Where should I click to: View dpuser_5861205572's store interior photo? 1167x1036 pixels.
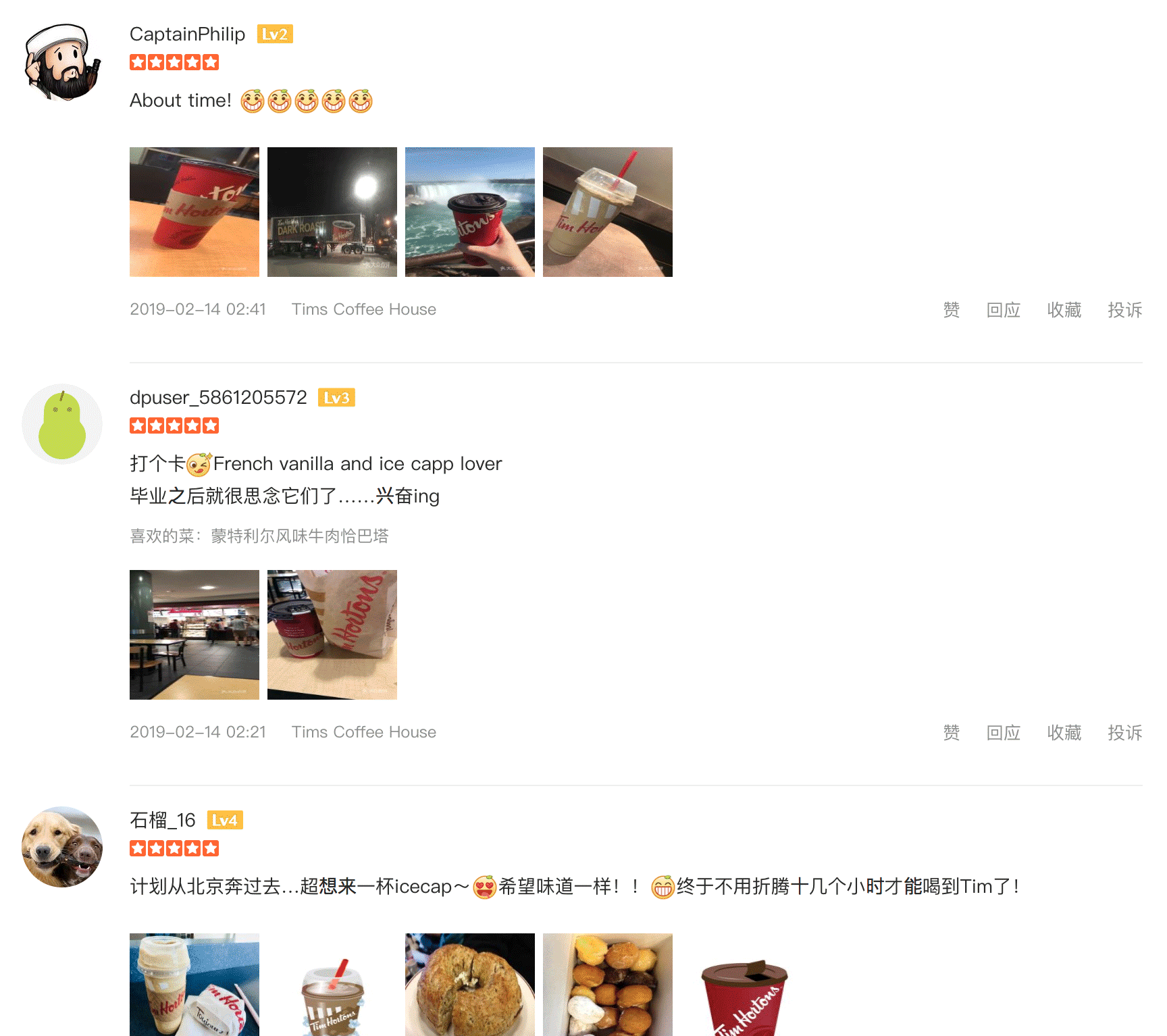point(194,635)
